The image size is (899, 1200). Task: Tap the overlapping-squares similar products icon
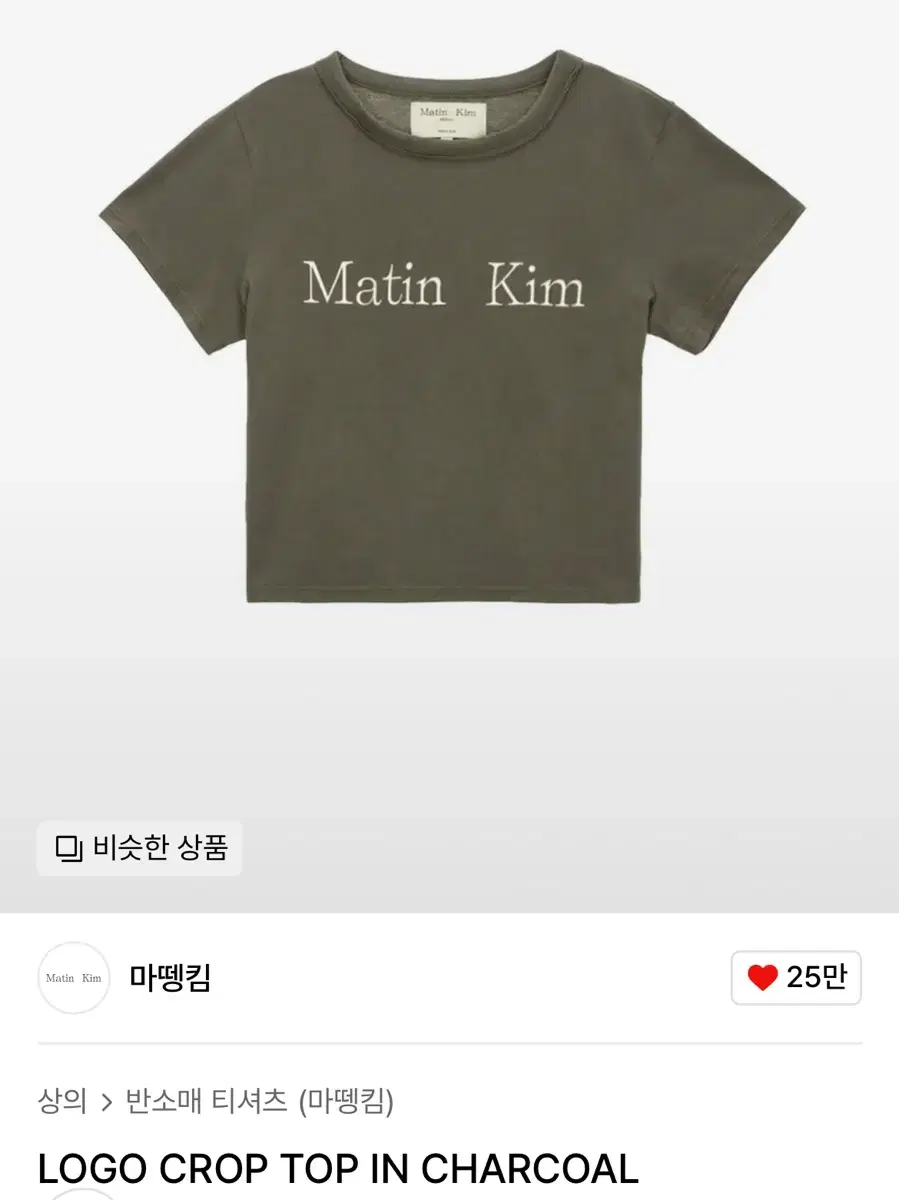[x=66, y=850]
